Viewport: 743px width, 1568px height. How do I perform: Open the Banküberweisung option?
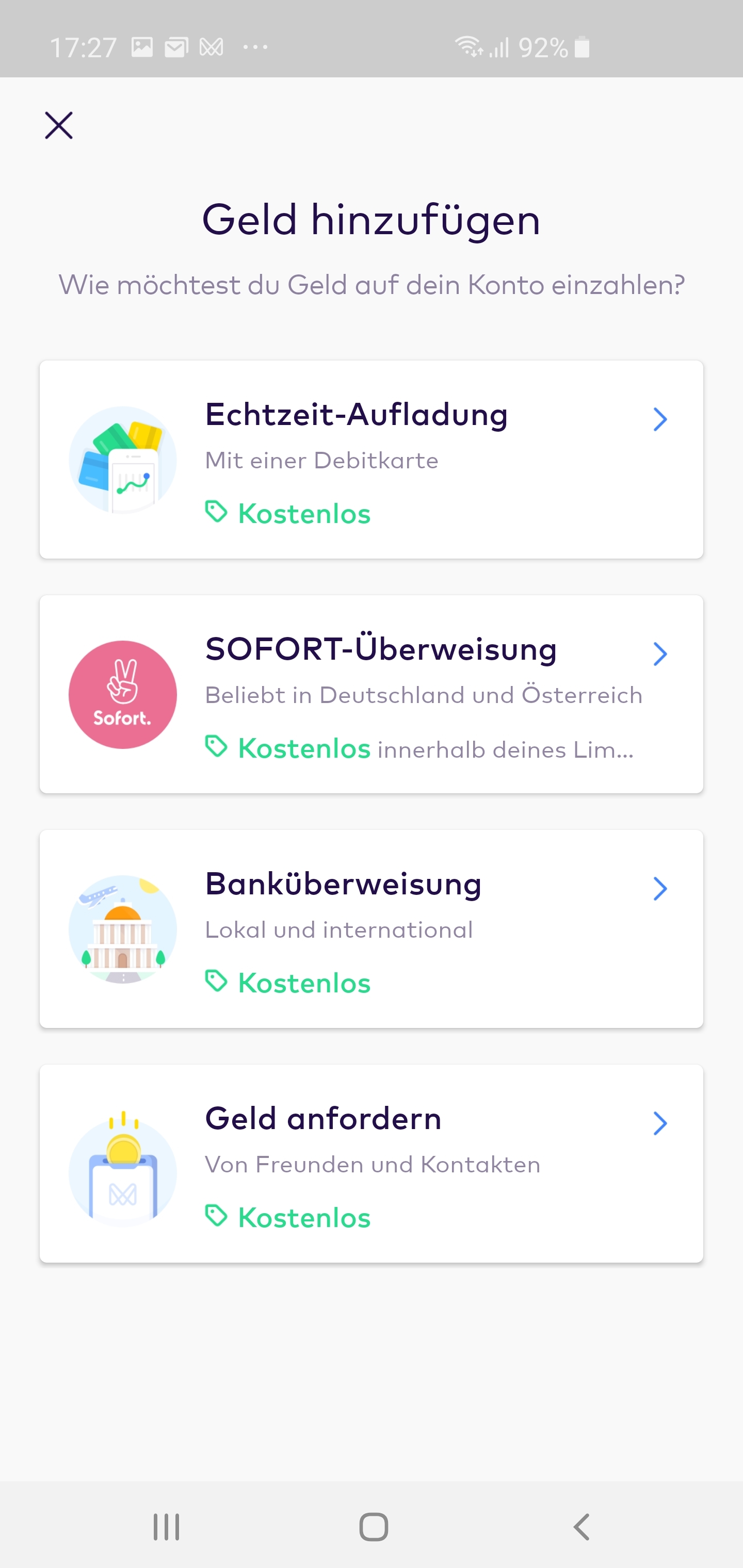371,929
